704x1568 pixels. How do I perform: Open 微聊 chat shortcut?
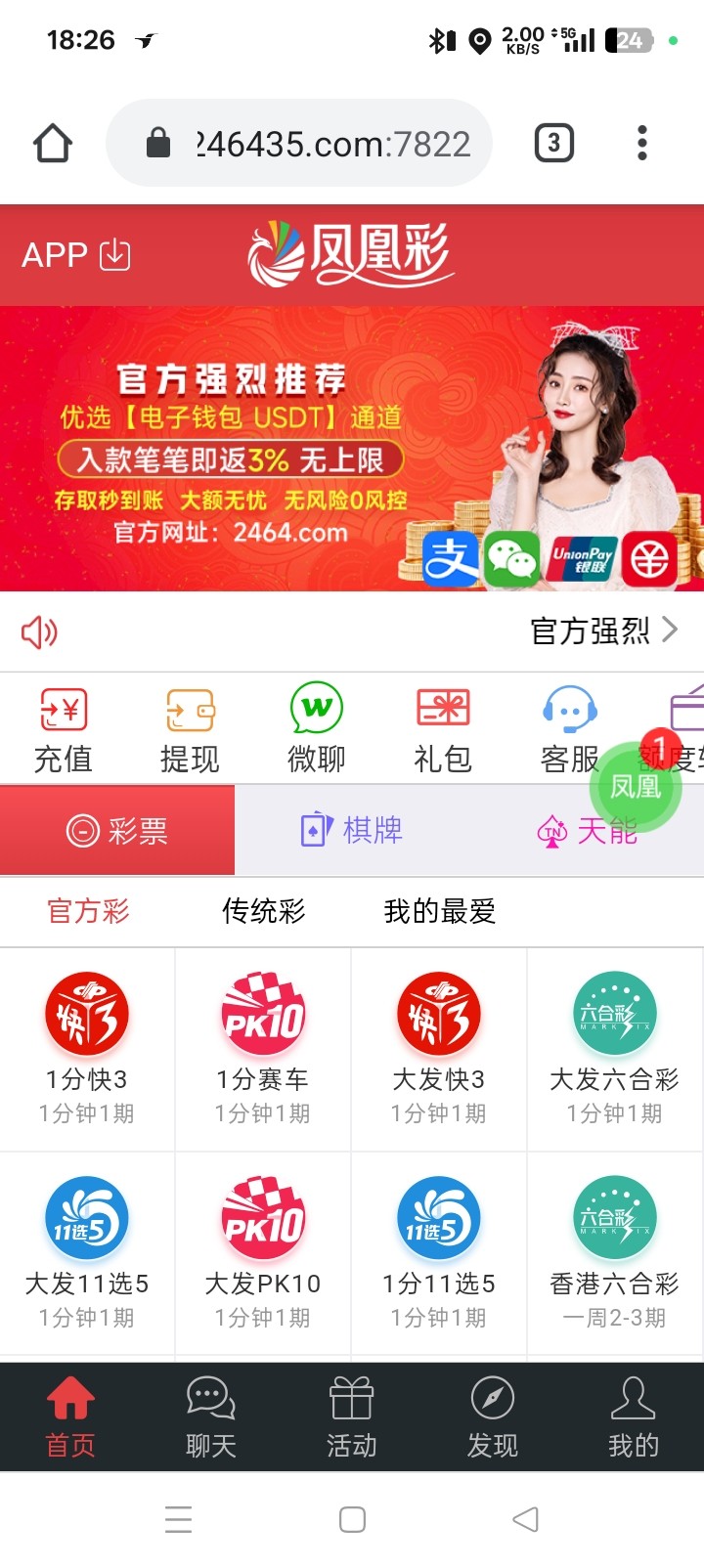pyautogui.click(x=316, y=729)
